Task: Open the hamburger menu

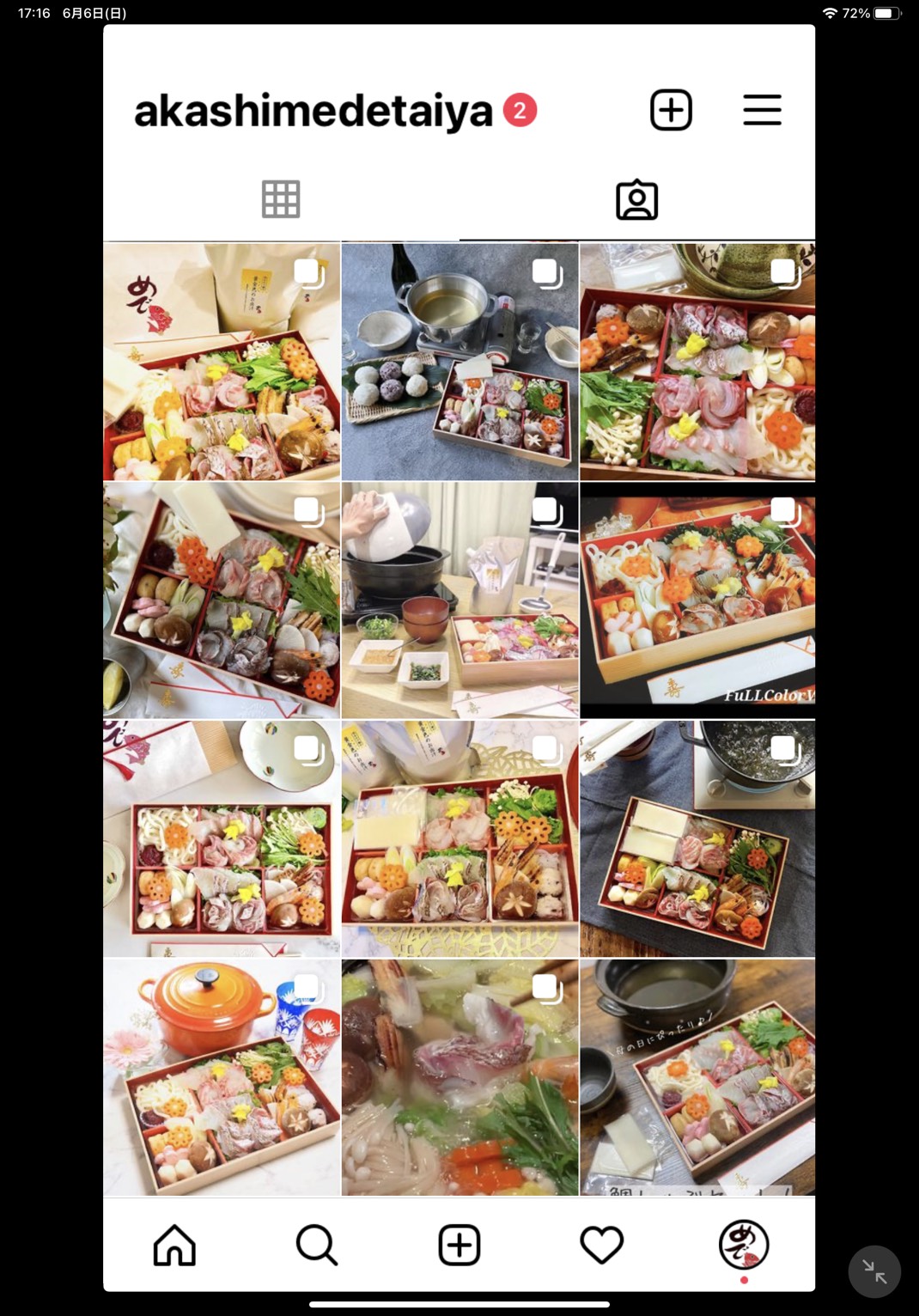Action: 762,110
